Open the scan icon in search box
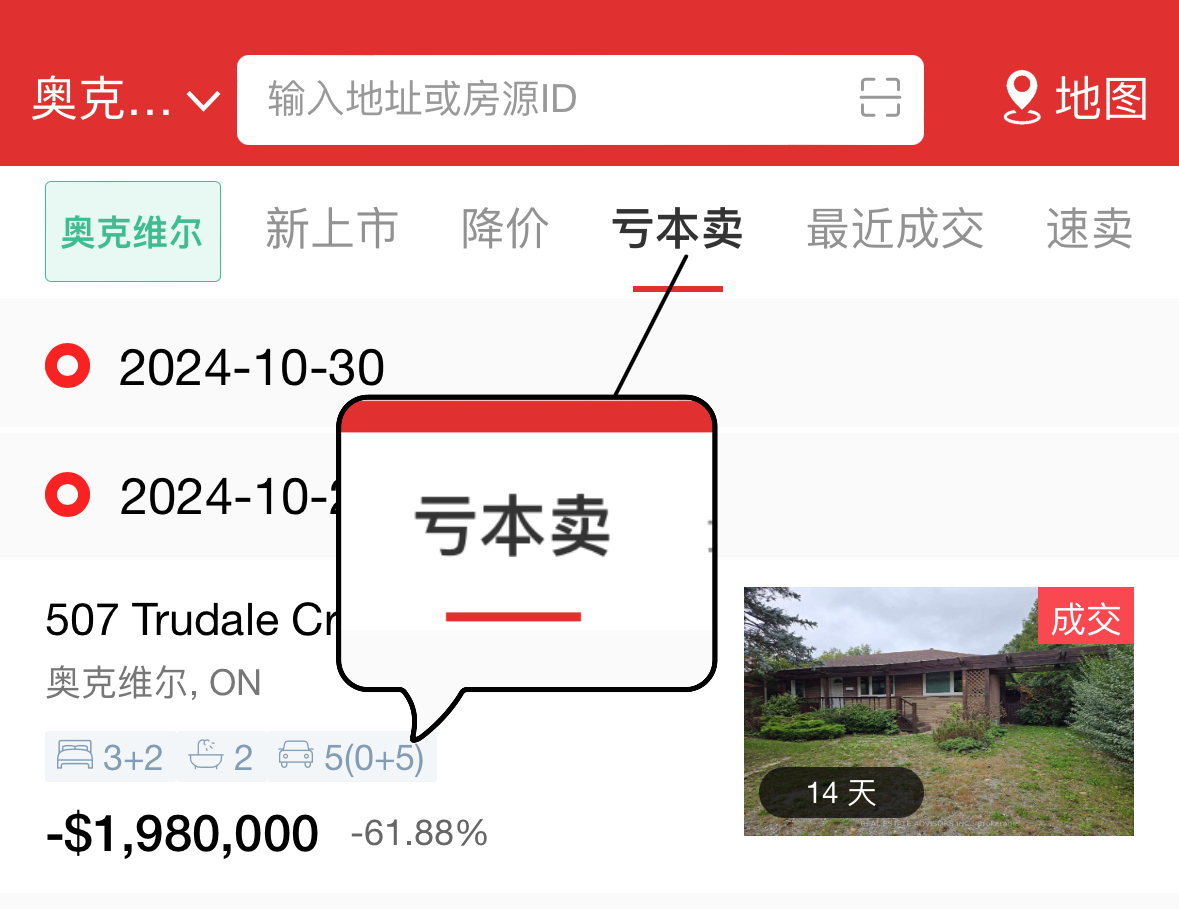Screen dimensions: 1179x909 coord(880,99)
